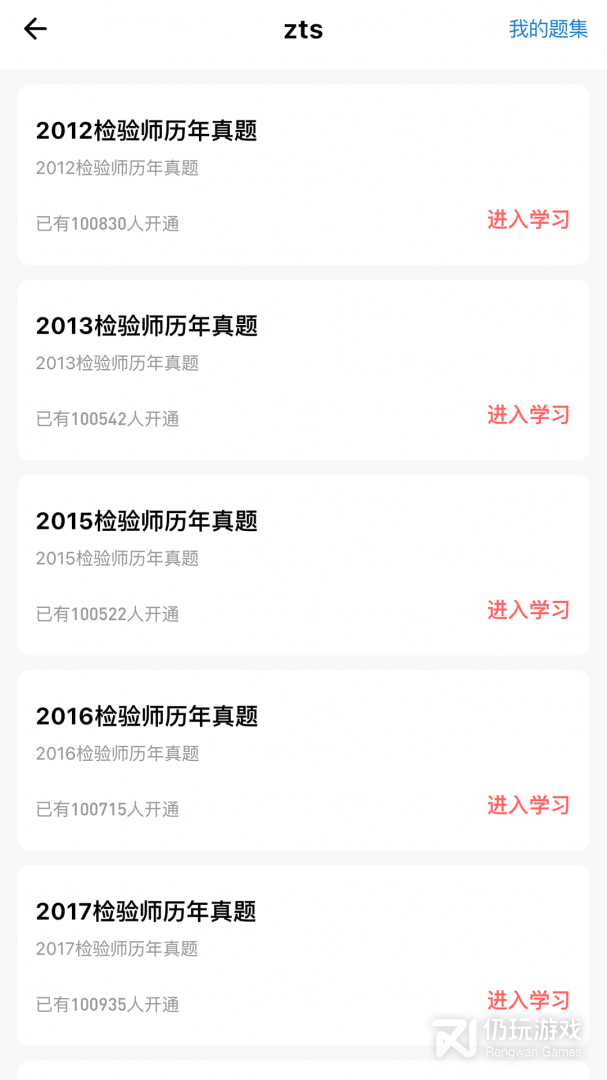The image size is (607, 1080).
Task: Open the 2016检验师历年真题 card
Action: pos(303,760)
